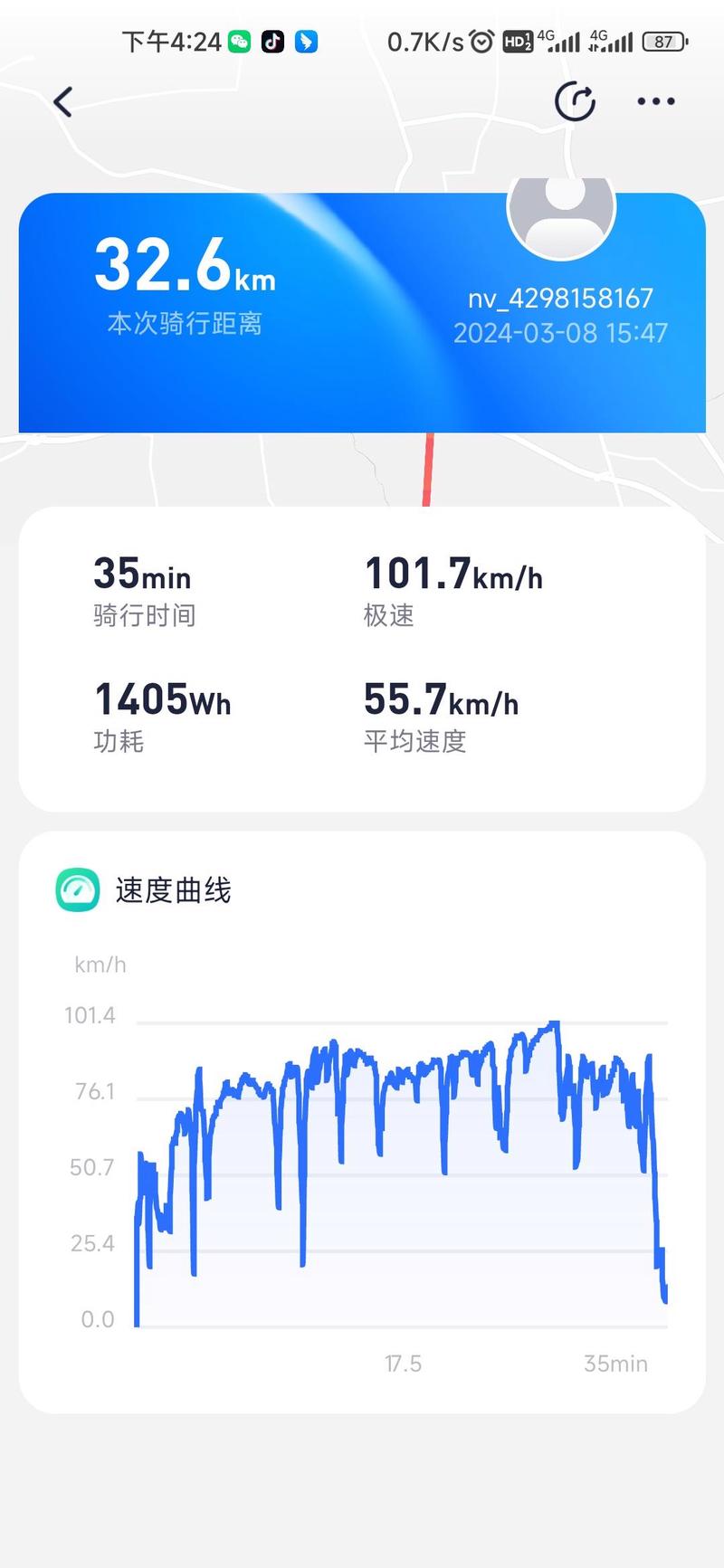Open the three-dot overflow menu

coord(656,101)
